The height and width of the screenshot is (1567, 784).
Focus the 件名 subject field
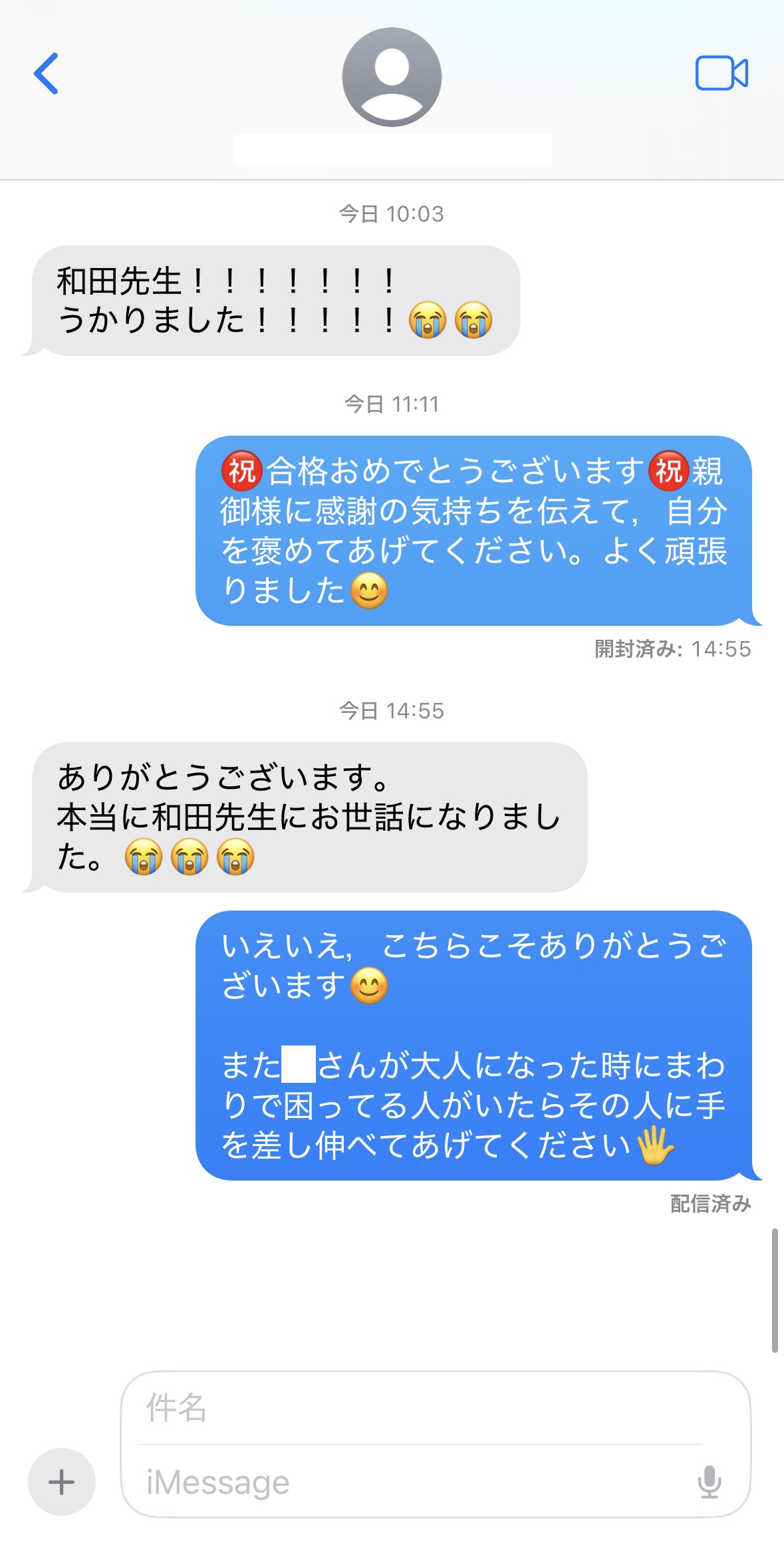click(x=419, y=1408)
